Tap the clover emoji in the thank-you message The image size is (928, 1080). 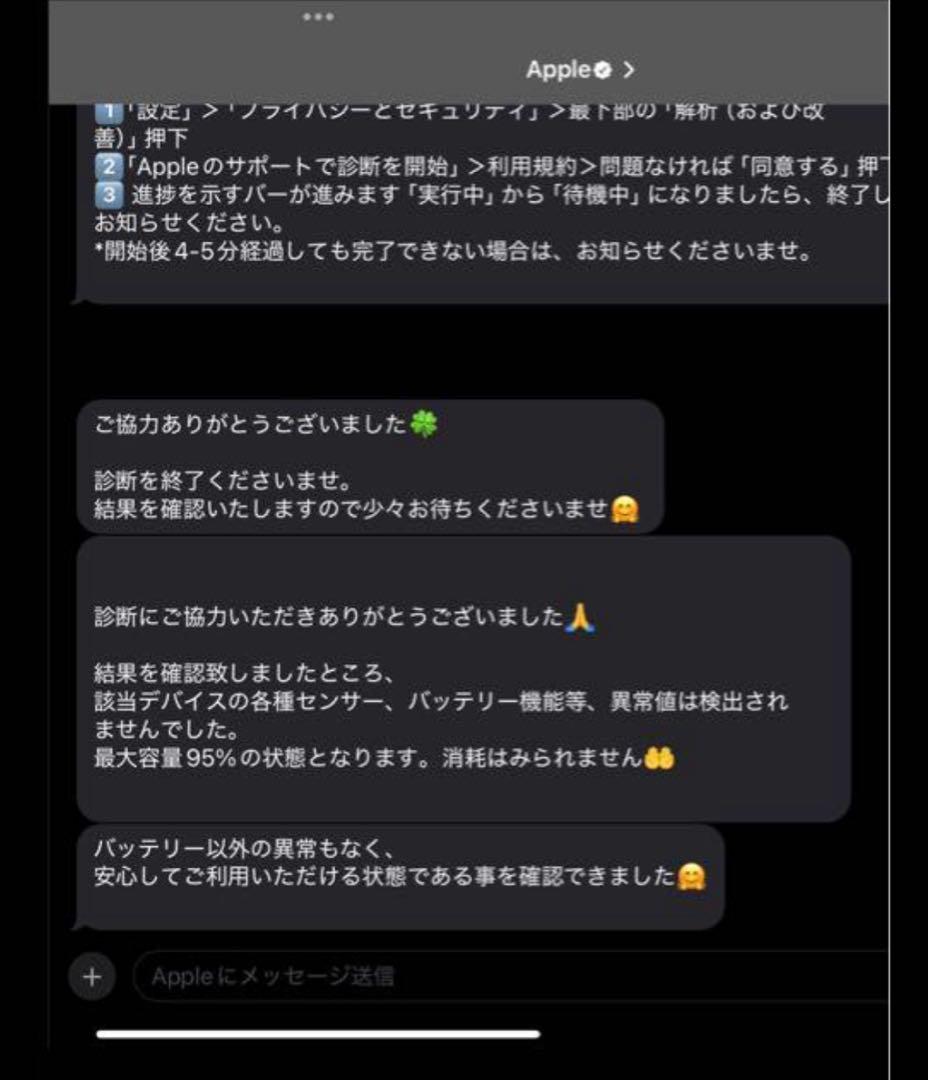(425, 424)
